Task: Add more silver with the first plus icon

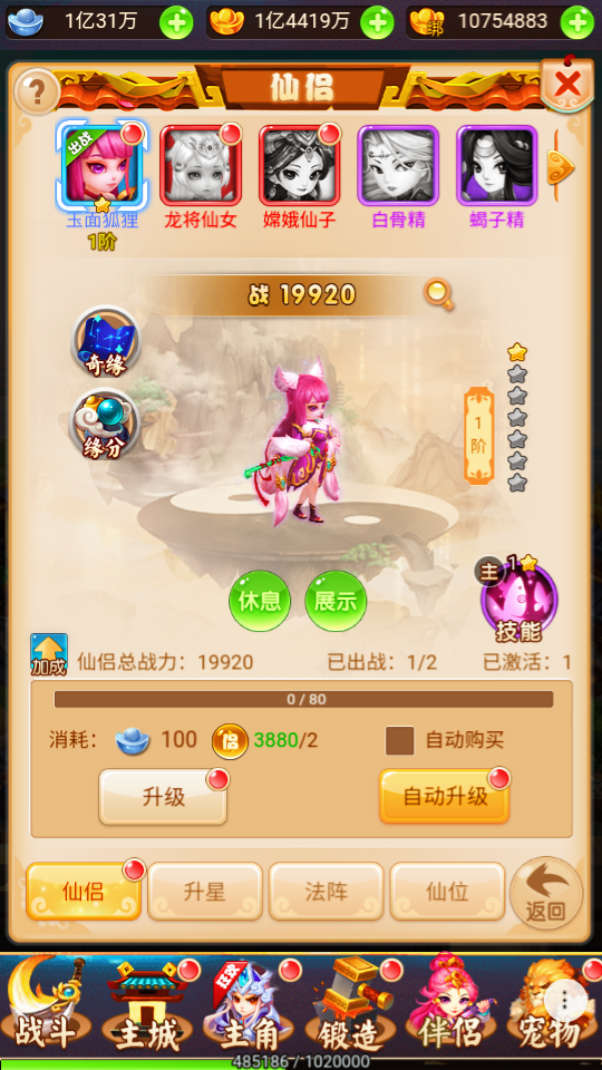Action: pyautogui.click(x=175, y=21)
